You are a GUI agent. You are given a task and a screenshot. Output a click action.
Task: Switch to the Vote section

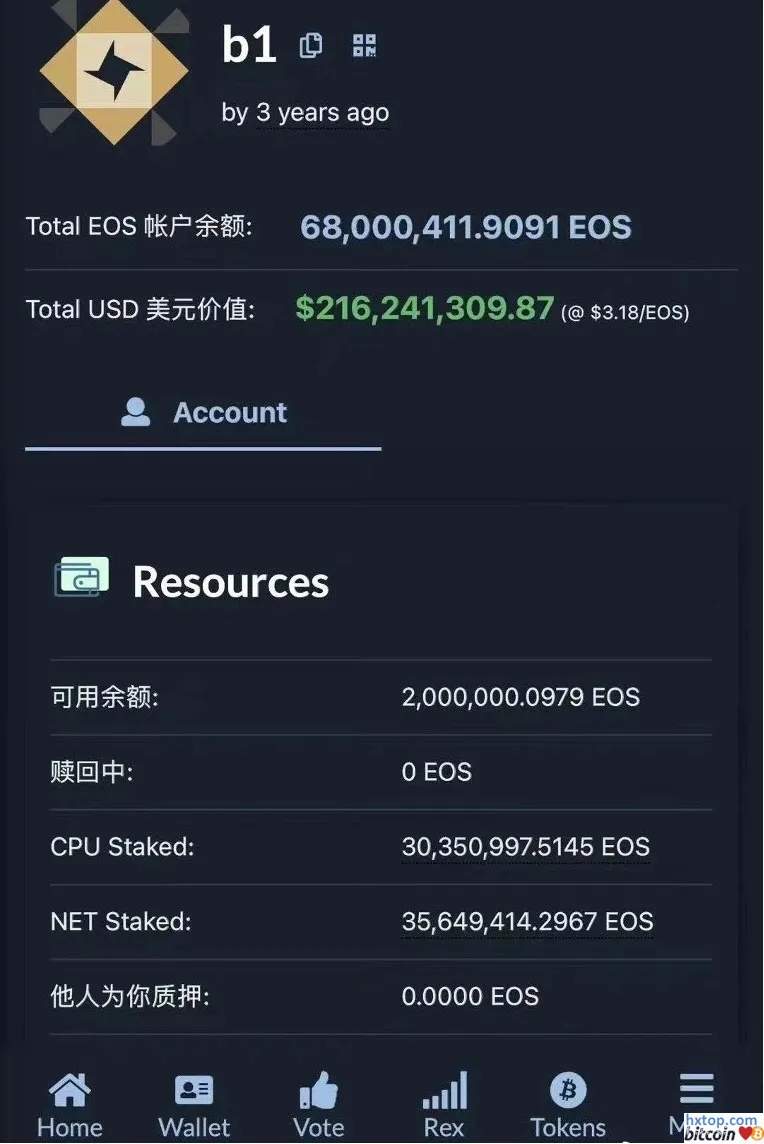tap(319, 1104)
